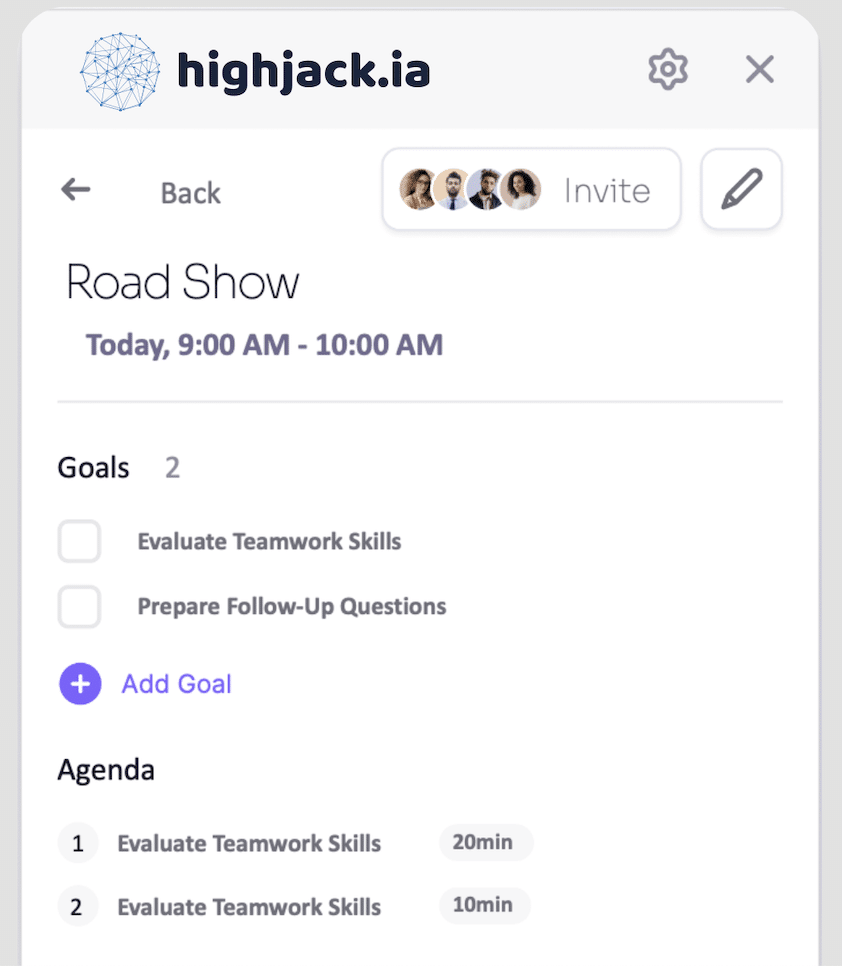Image resolution: width=842 pixels, height=966 pixels.
Task: Open agenda item 2 with 10min duration
Action: click(249, 907)
